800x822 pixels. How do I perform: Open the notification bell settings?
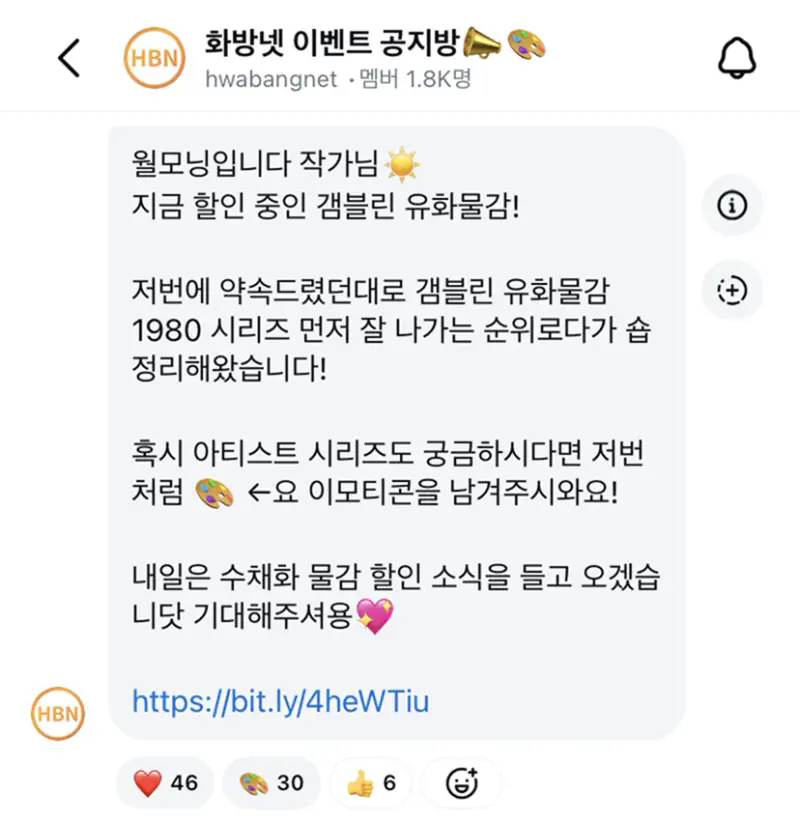pyautogui.click(x=738, y=58)
